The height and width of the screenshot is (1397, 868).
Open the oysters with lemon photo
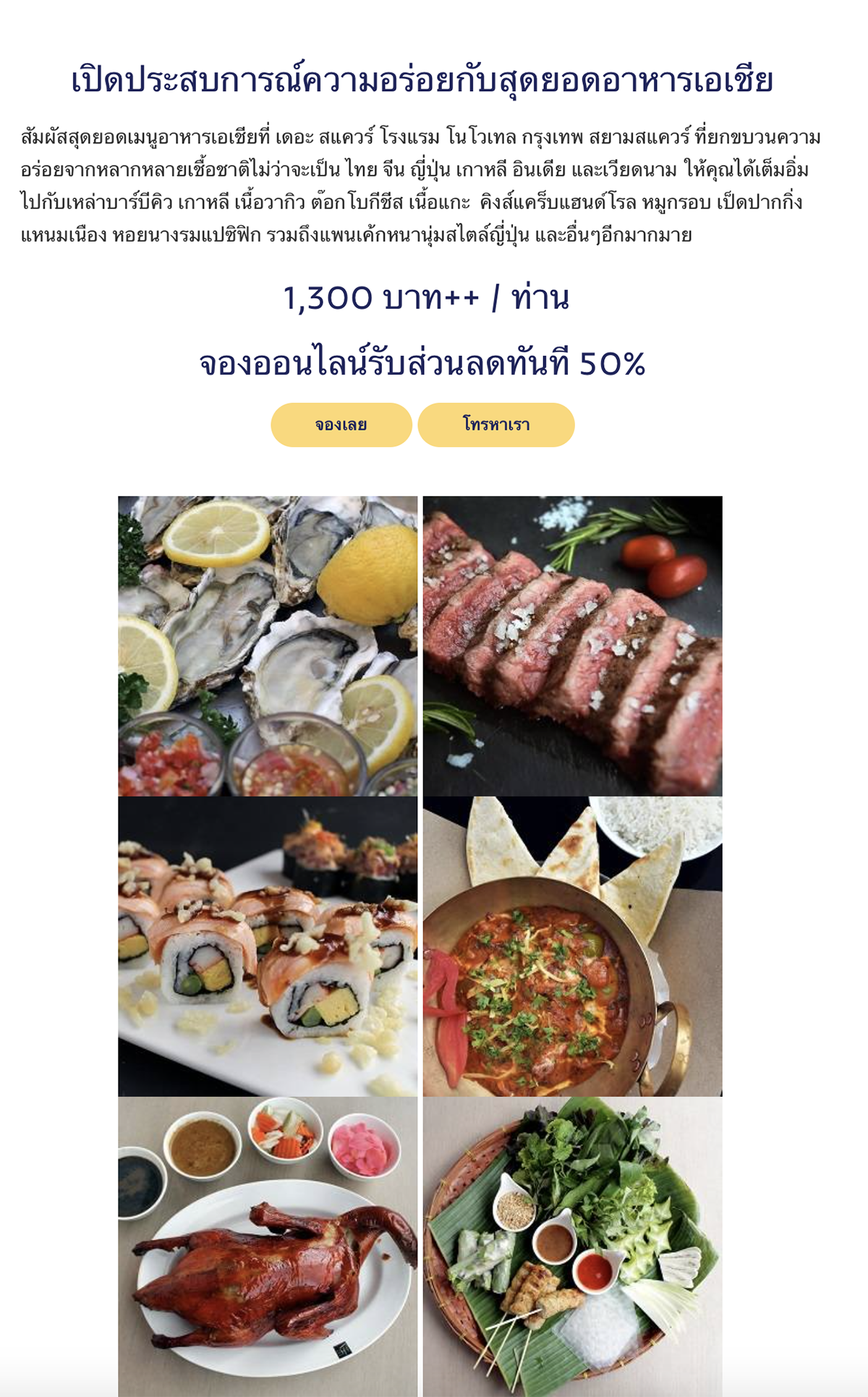[268, 646]
